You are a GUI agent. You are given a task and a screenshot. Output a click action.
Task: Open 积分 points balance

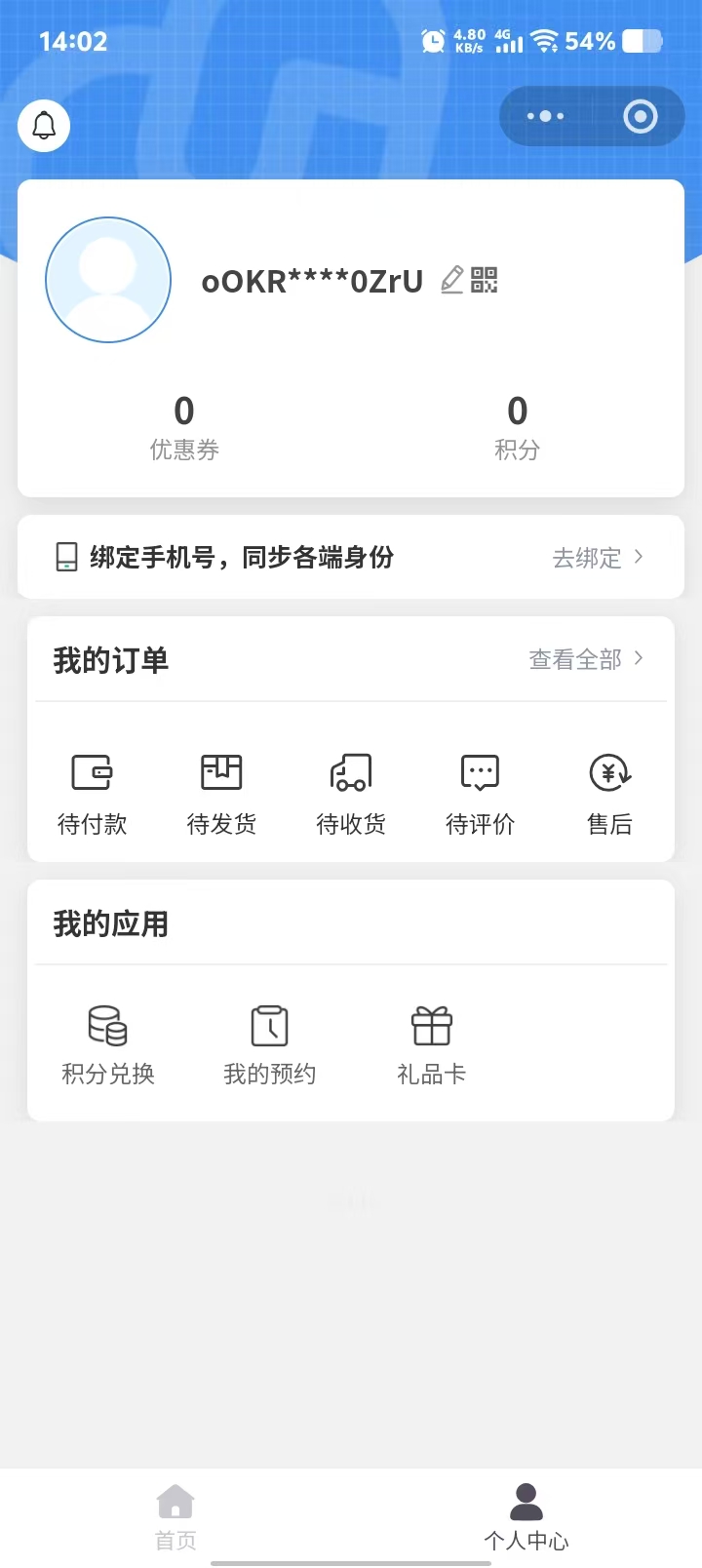click(x=517, y=427)
